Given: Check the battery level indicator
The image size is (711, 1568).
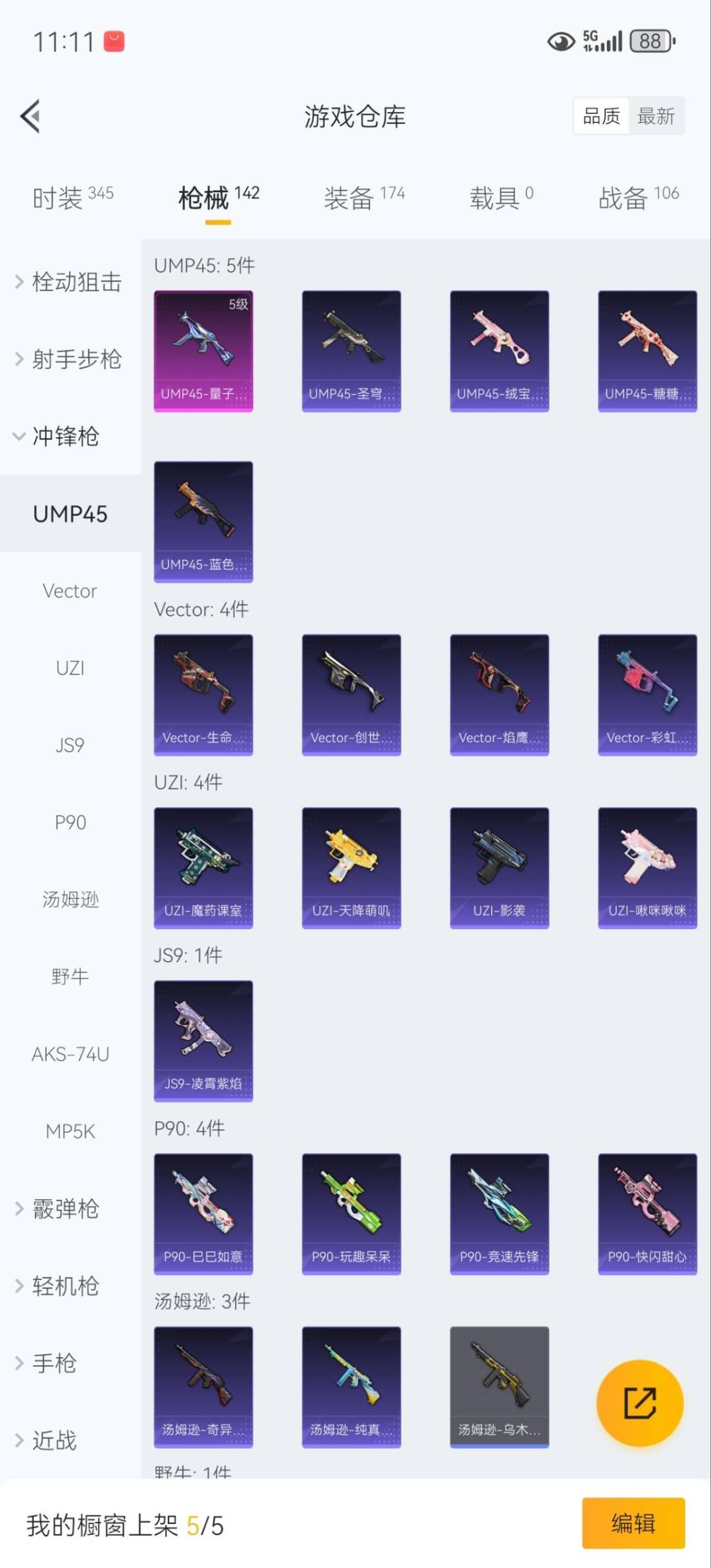Looking at the screenshot, I should [x=650, y=41].
